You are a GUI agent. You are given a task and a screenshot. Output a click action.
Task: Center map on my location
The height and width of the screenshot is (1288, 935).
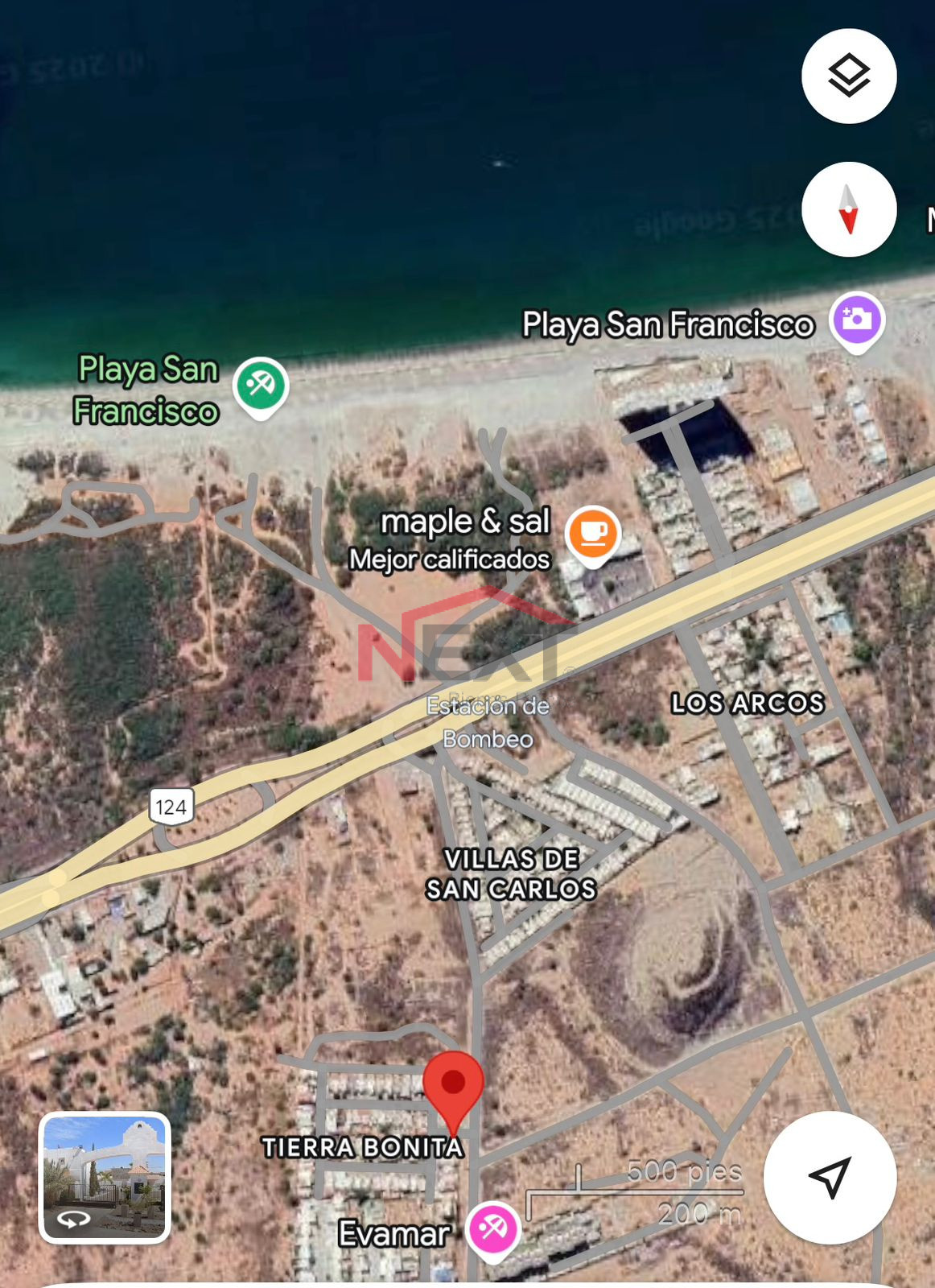coord(830,1177)
